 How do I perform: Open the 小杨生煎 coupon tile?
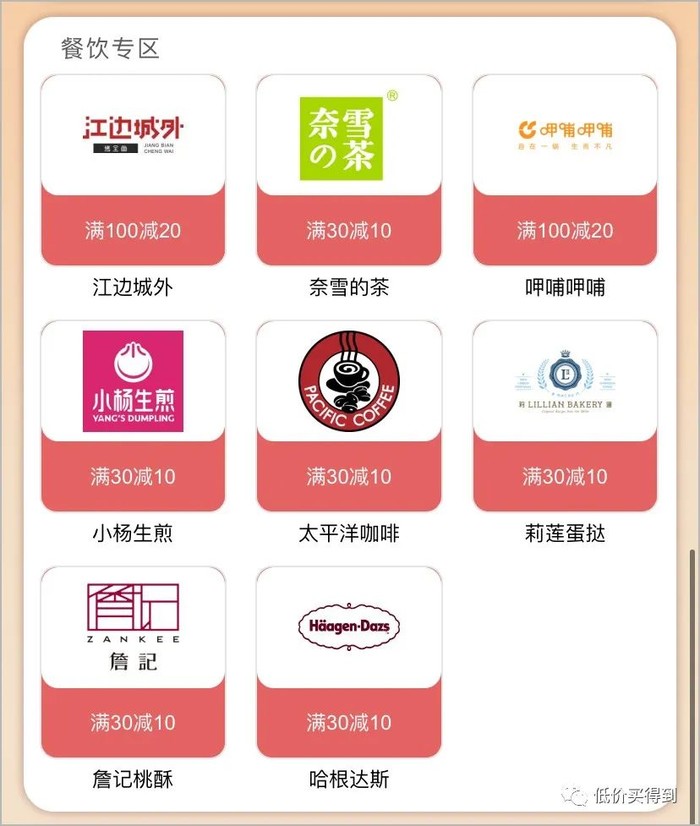pos(133,416)
